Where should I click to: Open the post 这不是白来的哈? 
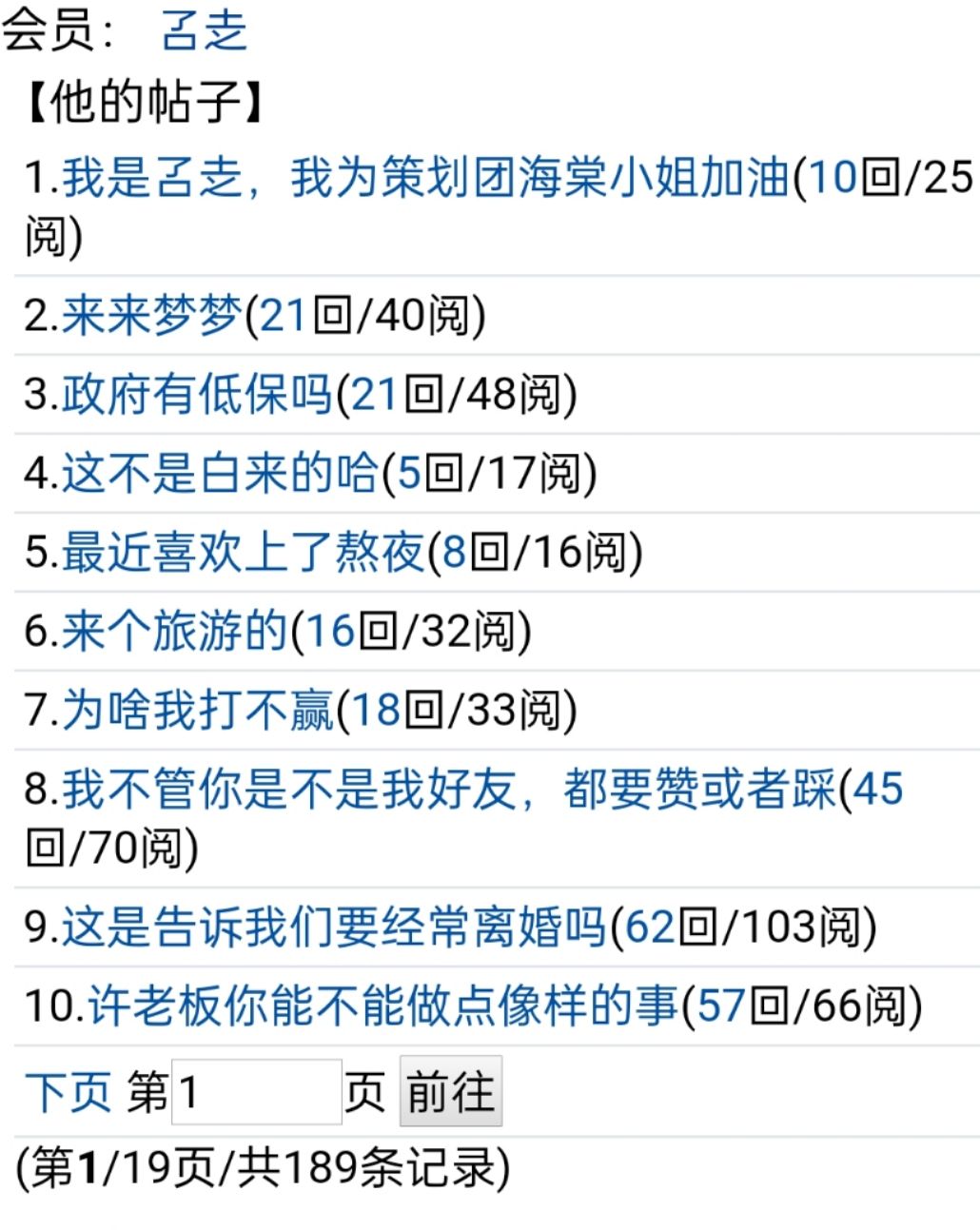pos(220,473)
